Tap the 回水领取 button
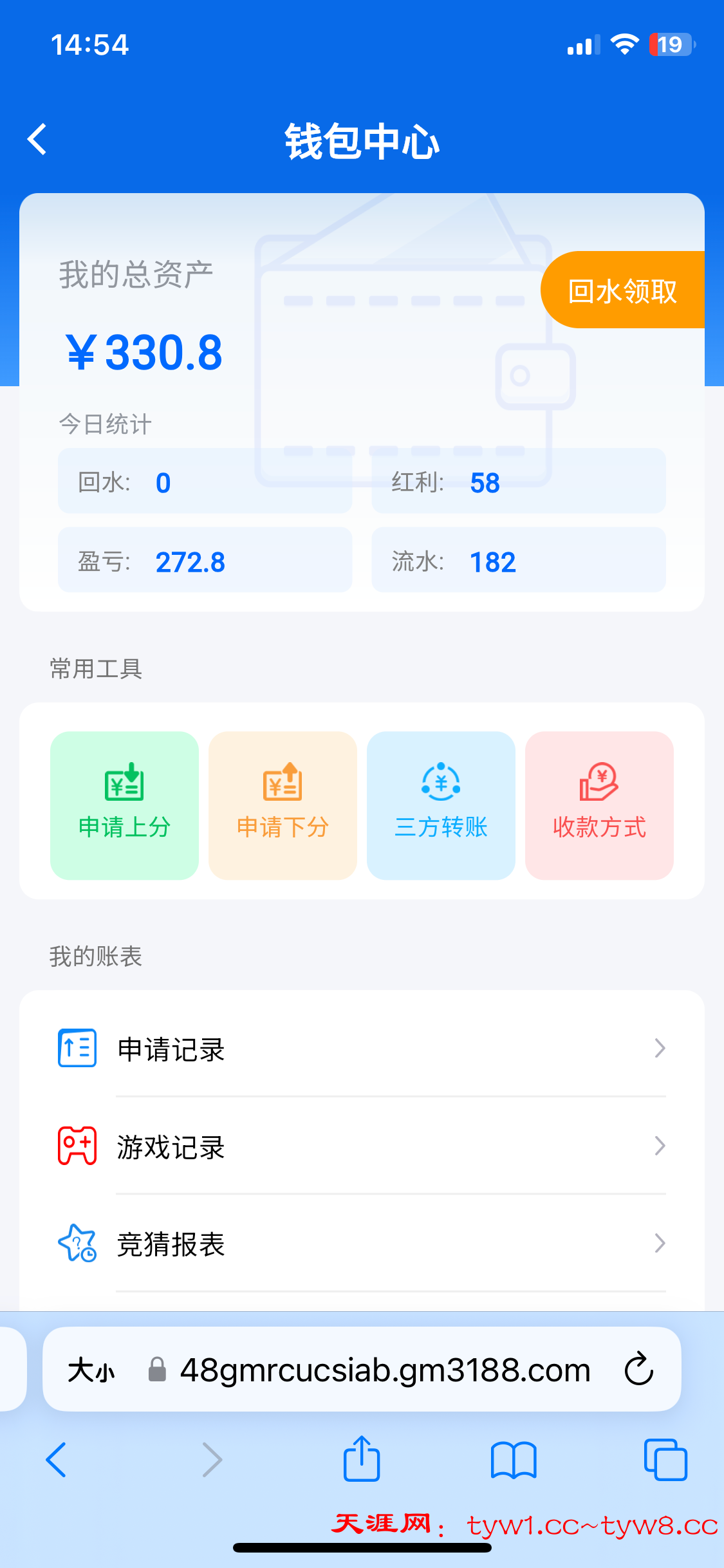The image size is (724, 1568). click(622, 290)
